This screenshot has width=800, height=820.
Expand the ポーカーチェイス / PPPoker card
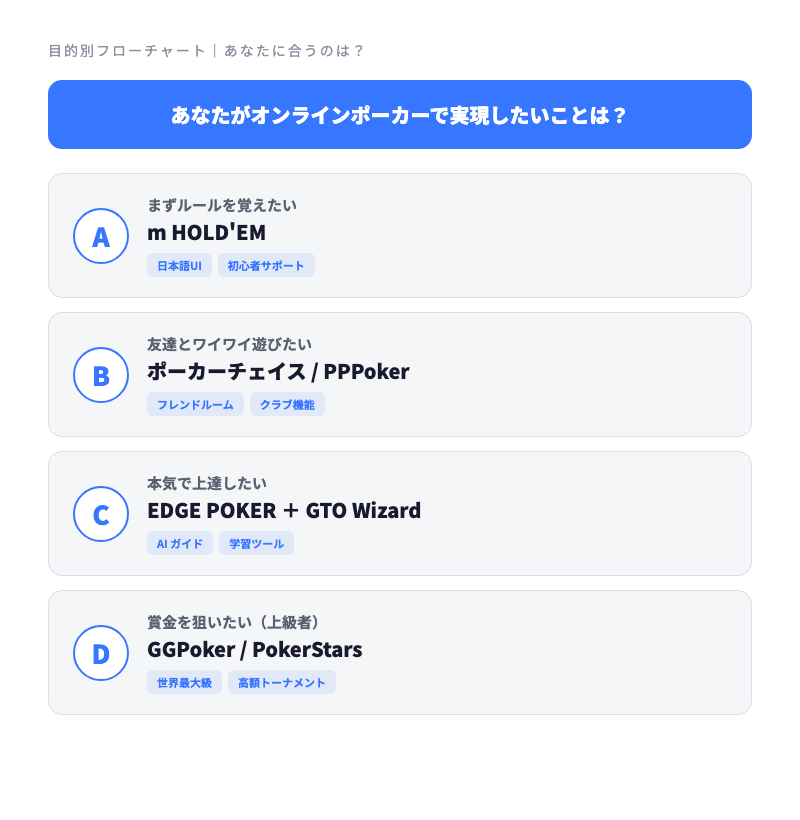click(400, 374)
